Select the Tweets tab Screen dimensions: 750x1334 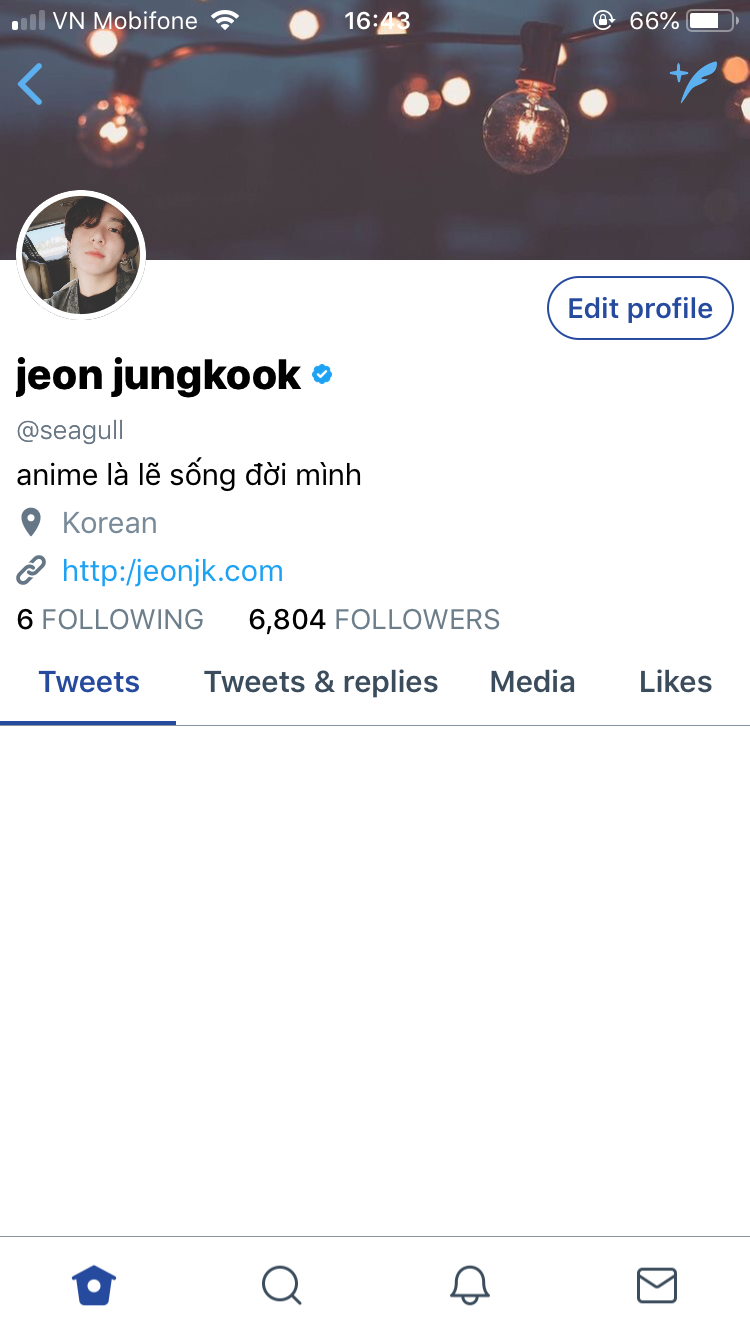[x=89, y=682]
